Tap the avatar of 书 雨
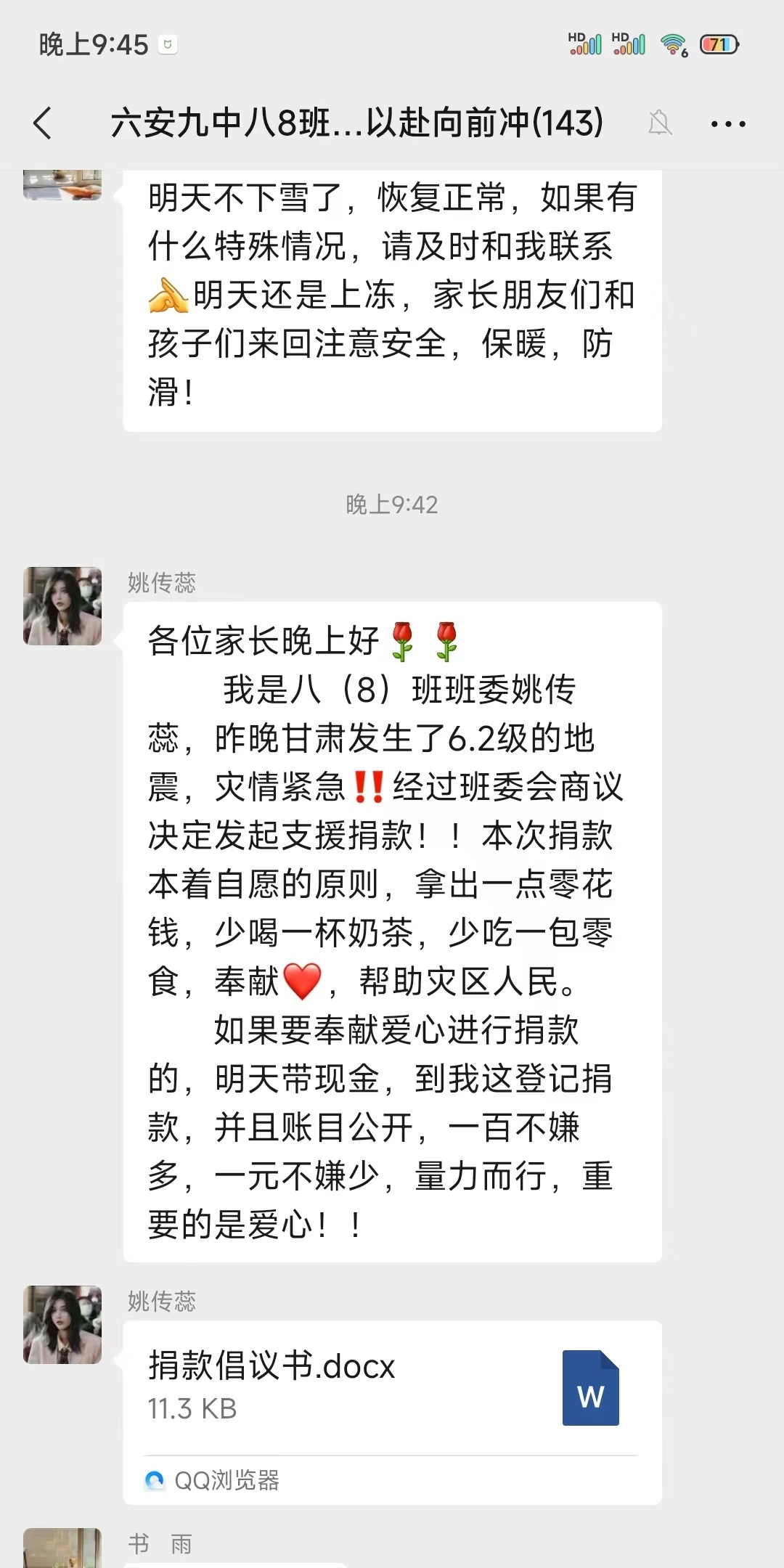 click(x=62, y=1548)
